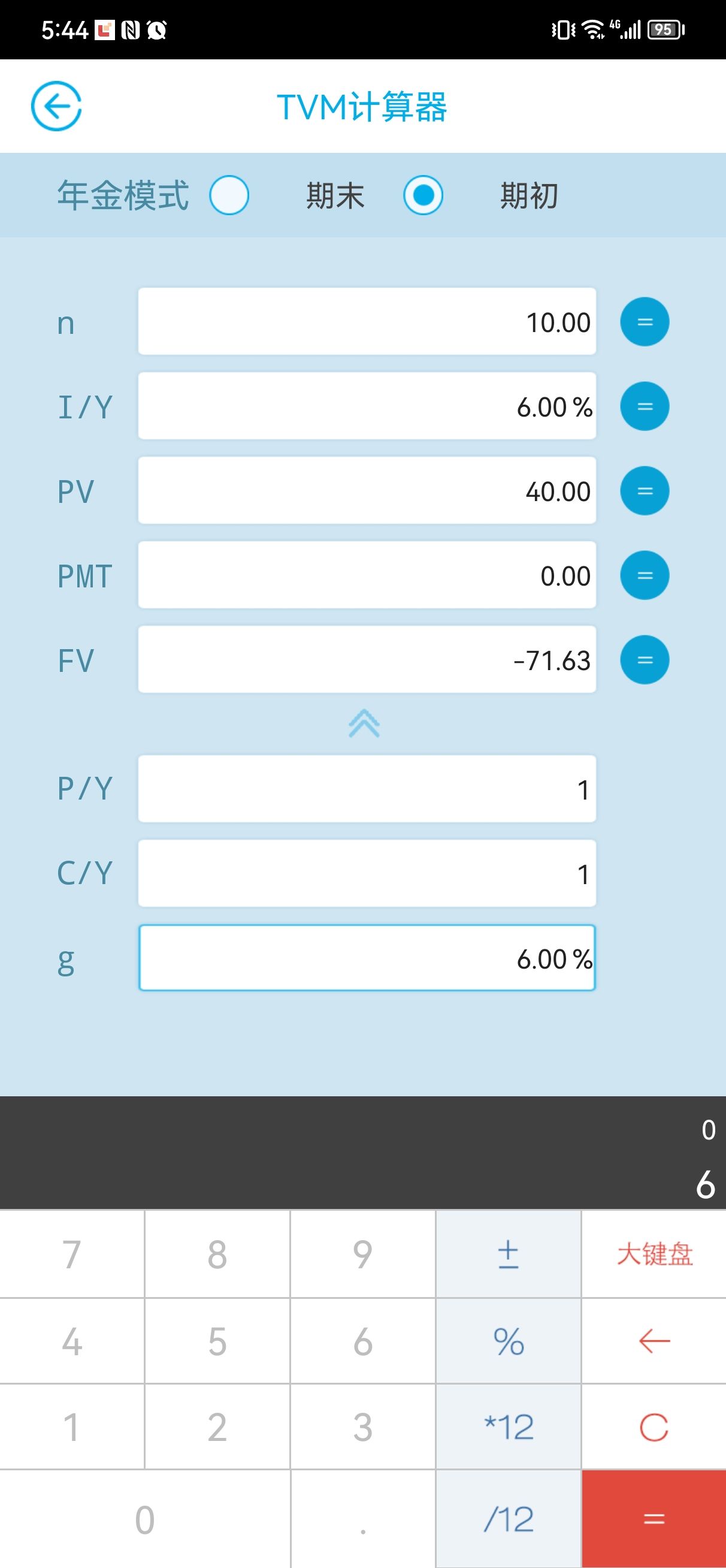Tap the C/Y input field
The image size is (726, 1568).
pos(367,874)
